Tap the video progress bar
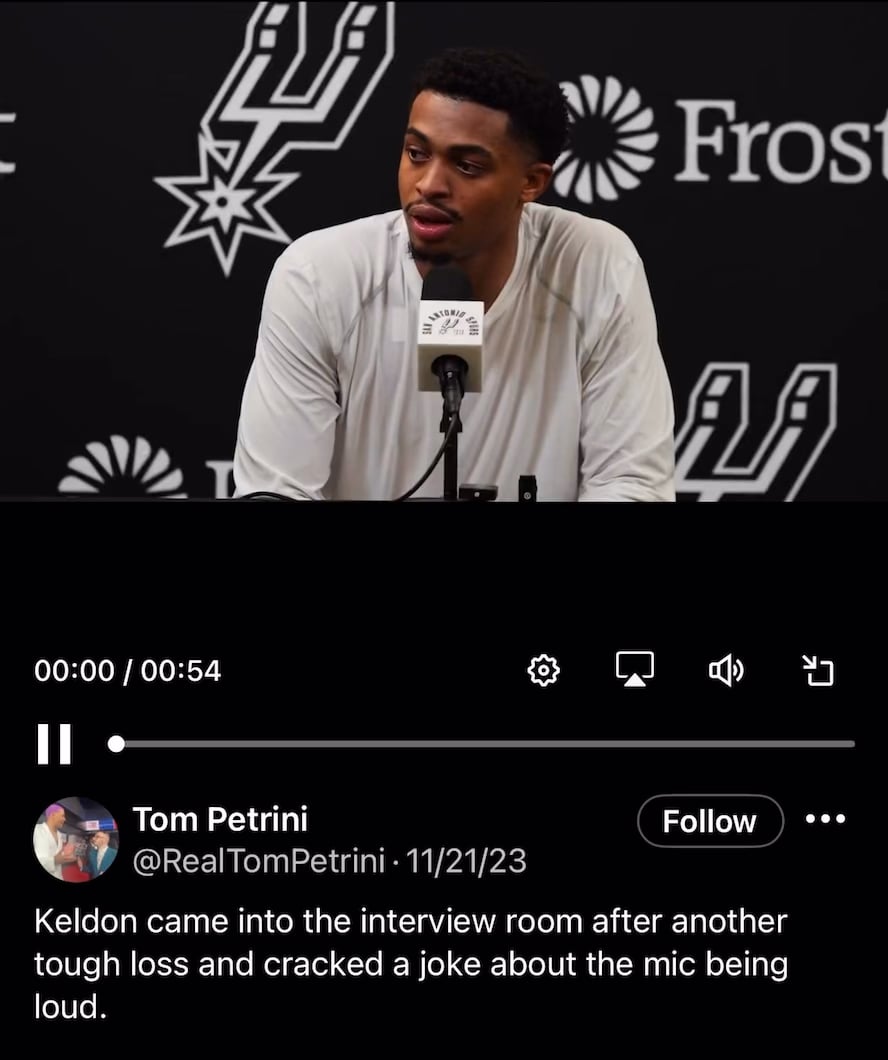Image resolution: width=888 pixels, height=1060 pixels. (x=485, y=744)
